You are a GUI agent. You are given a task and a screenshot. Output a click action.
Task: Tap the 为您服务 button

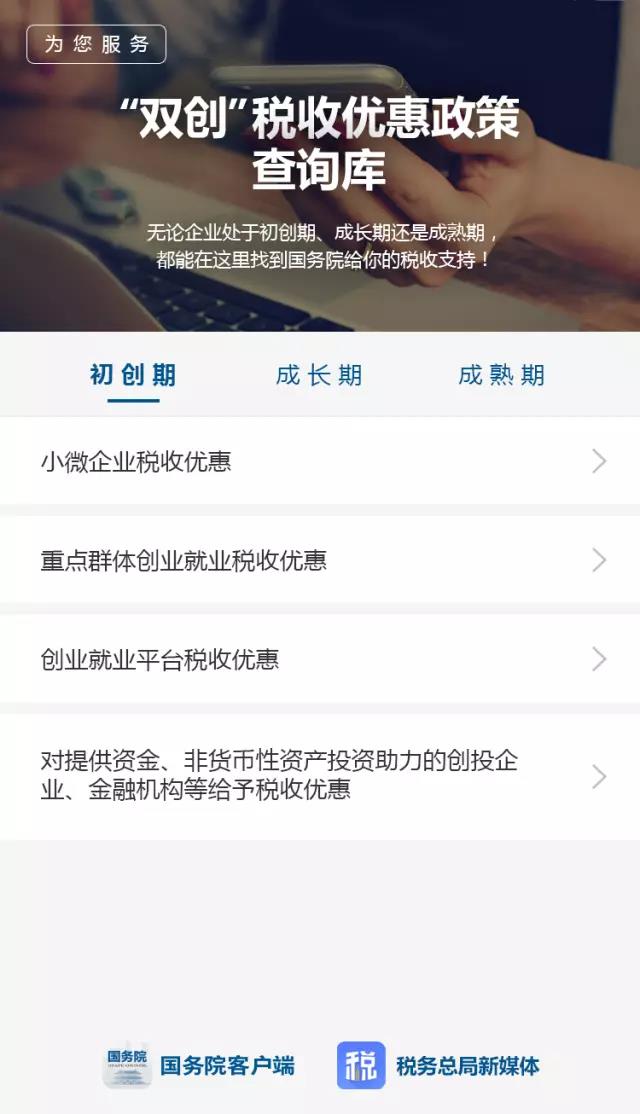(x=96, y=45)
